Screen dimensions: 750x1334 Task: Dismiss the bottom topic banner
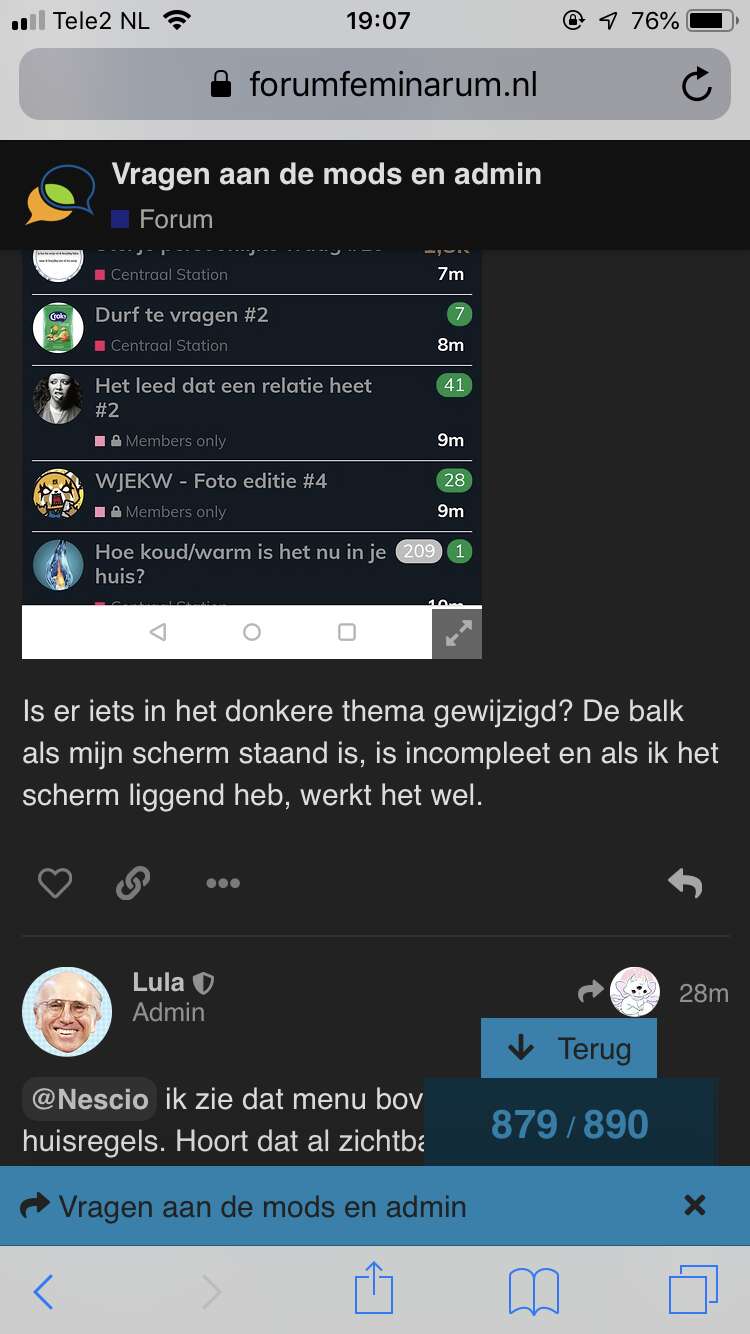(x=695, y=1206)
